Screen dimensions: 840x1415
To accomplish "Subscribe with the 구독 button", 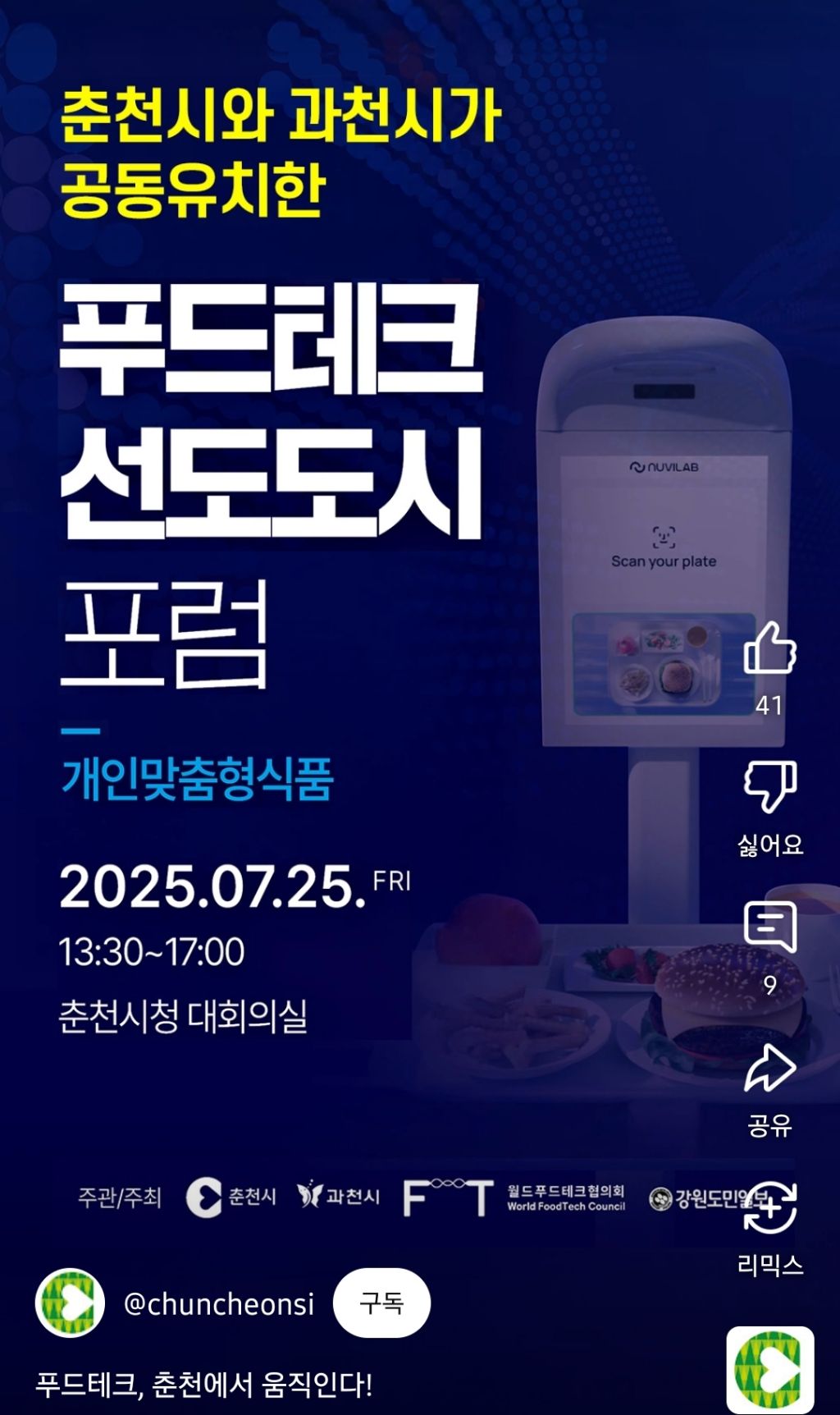I will [381, 1303].
